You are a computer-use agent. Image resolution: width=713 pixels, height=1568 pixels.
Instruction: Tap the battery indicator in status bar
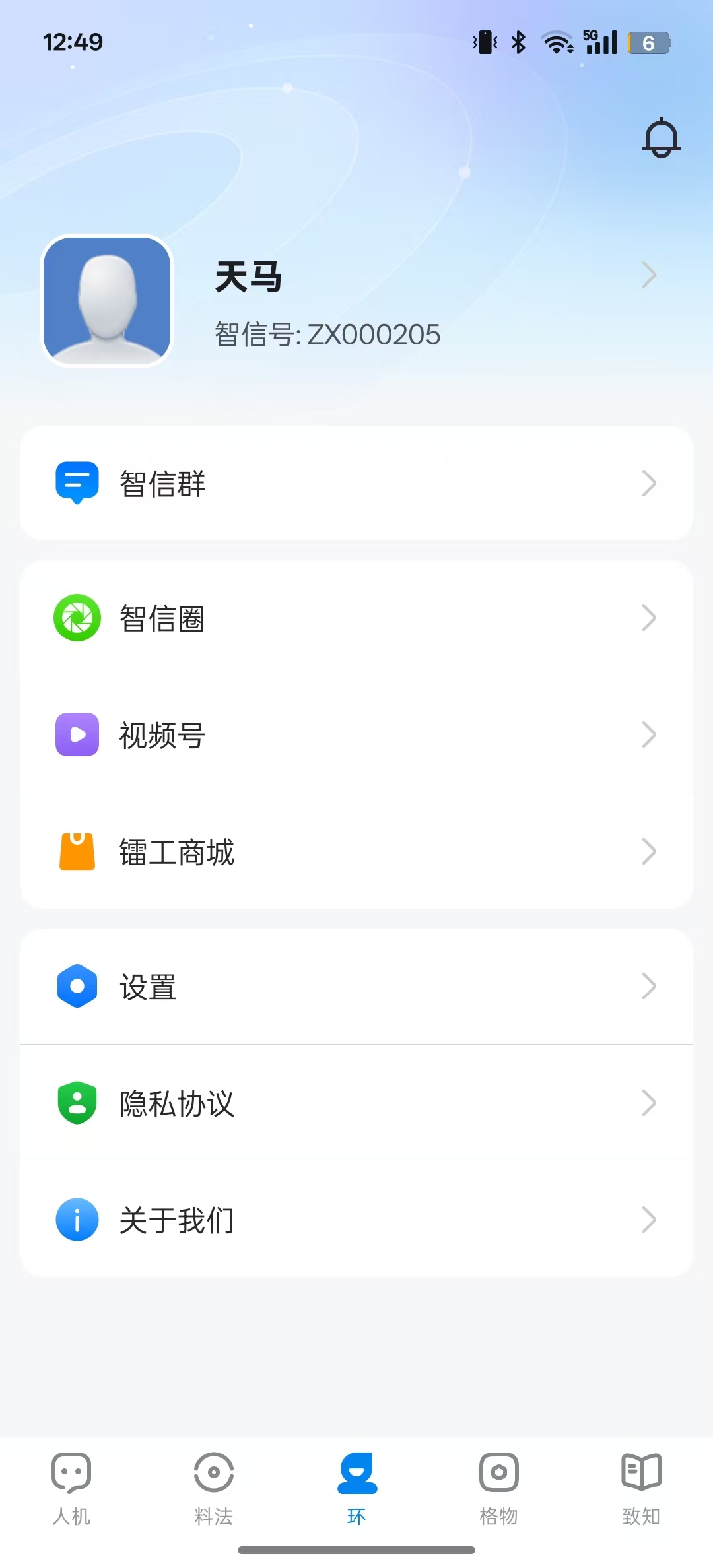click(x=648, y=42)
